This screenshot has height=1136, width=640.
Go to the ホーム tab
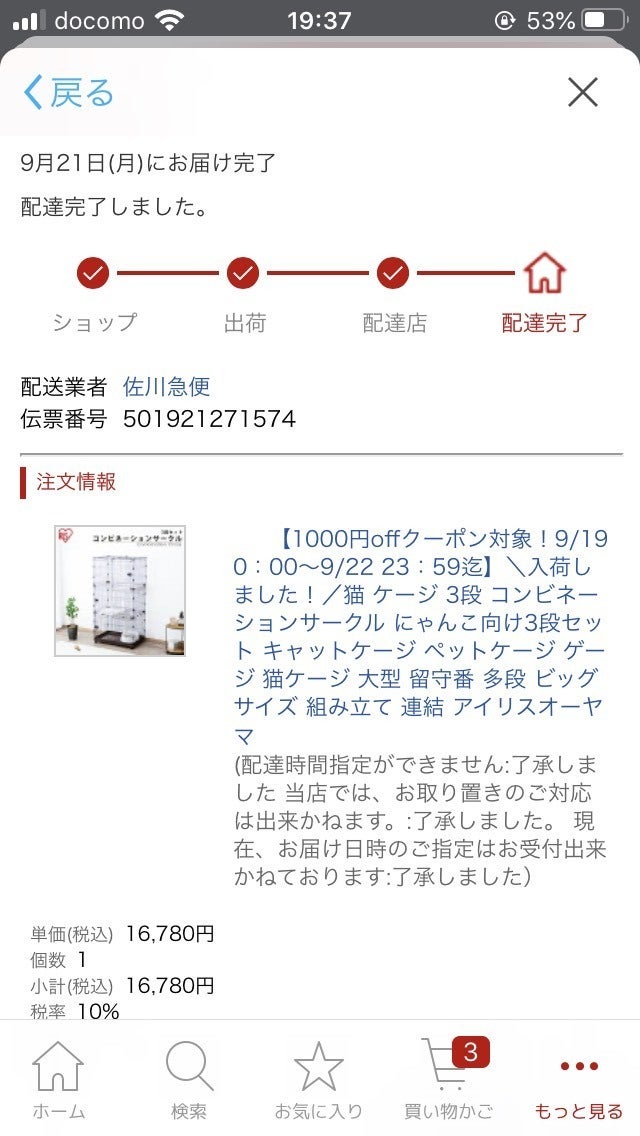click(x=58, y=1080)
